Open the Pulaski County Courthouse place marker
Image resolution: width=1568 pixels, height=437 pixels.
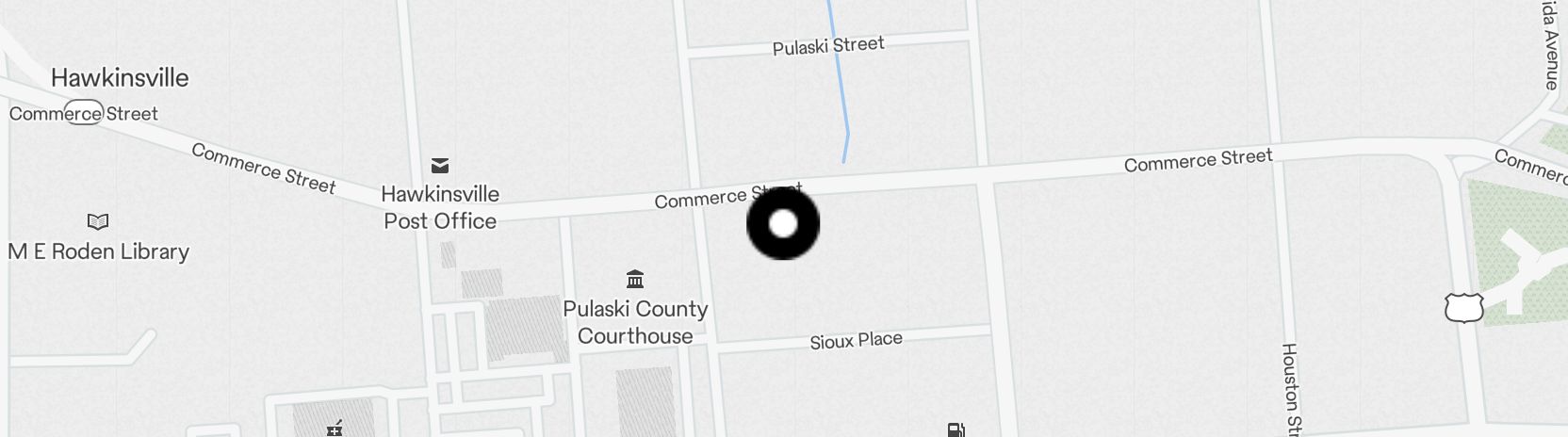635,280
